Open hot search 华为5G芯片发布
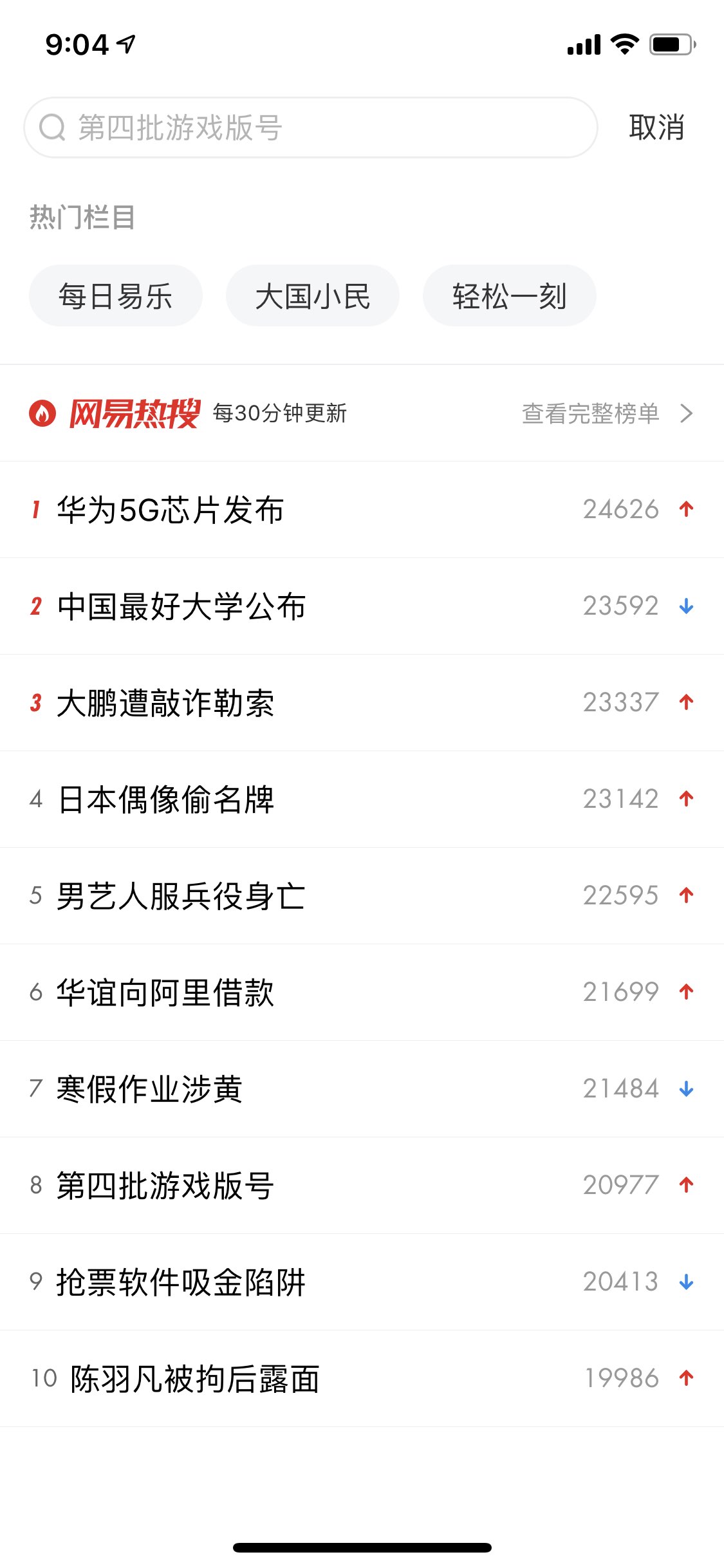Viewport: 724px width, 1568px height. pyautogui.click(x=171, y=510)
